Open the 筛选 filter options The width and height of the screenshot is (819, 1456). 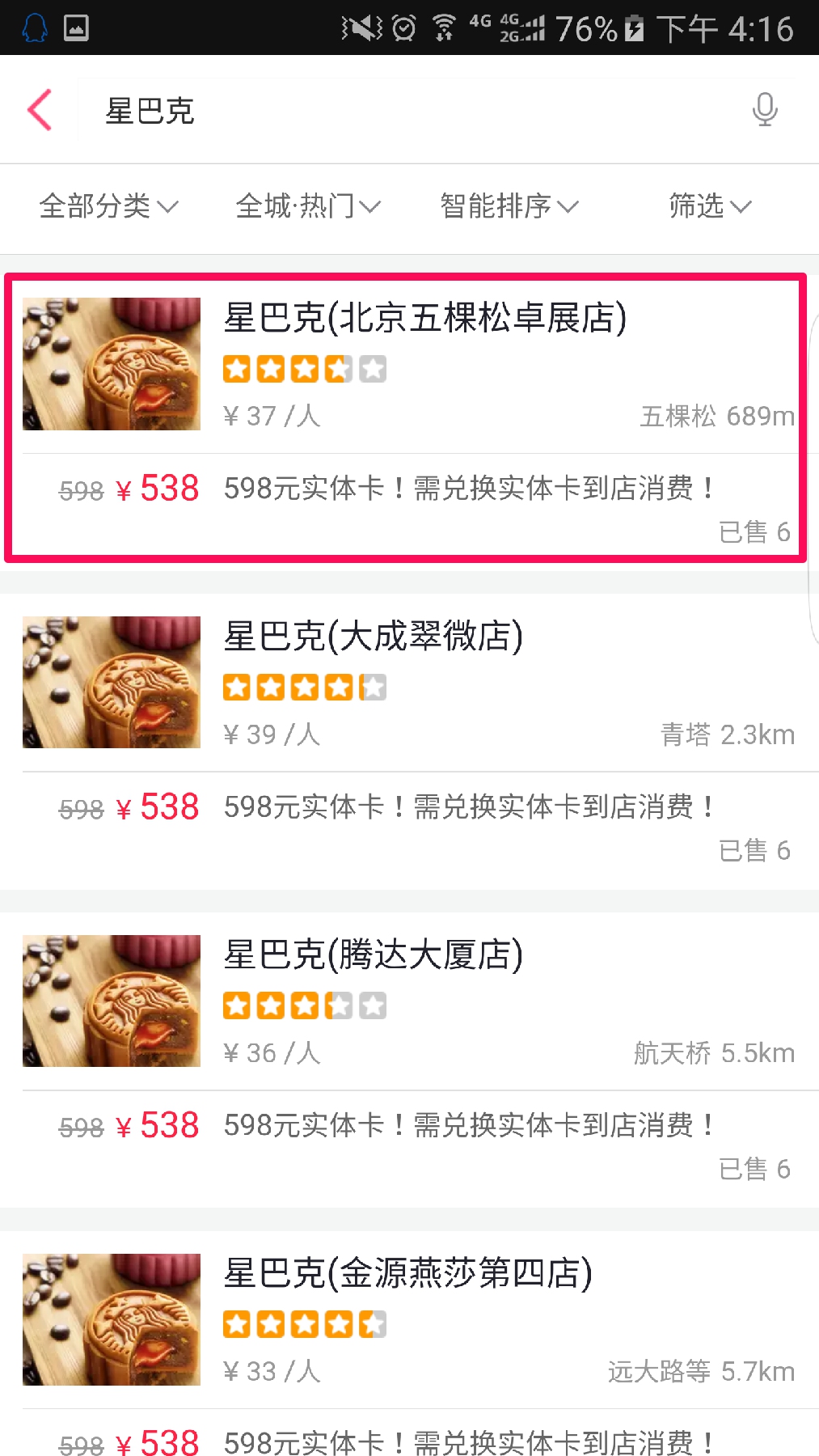coord(709,206)
